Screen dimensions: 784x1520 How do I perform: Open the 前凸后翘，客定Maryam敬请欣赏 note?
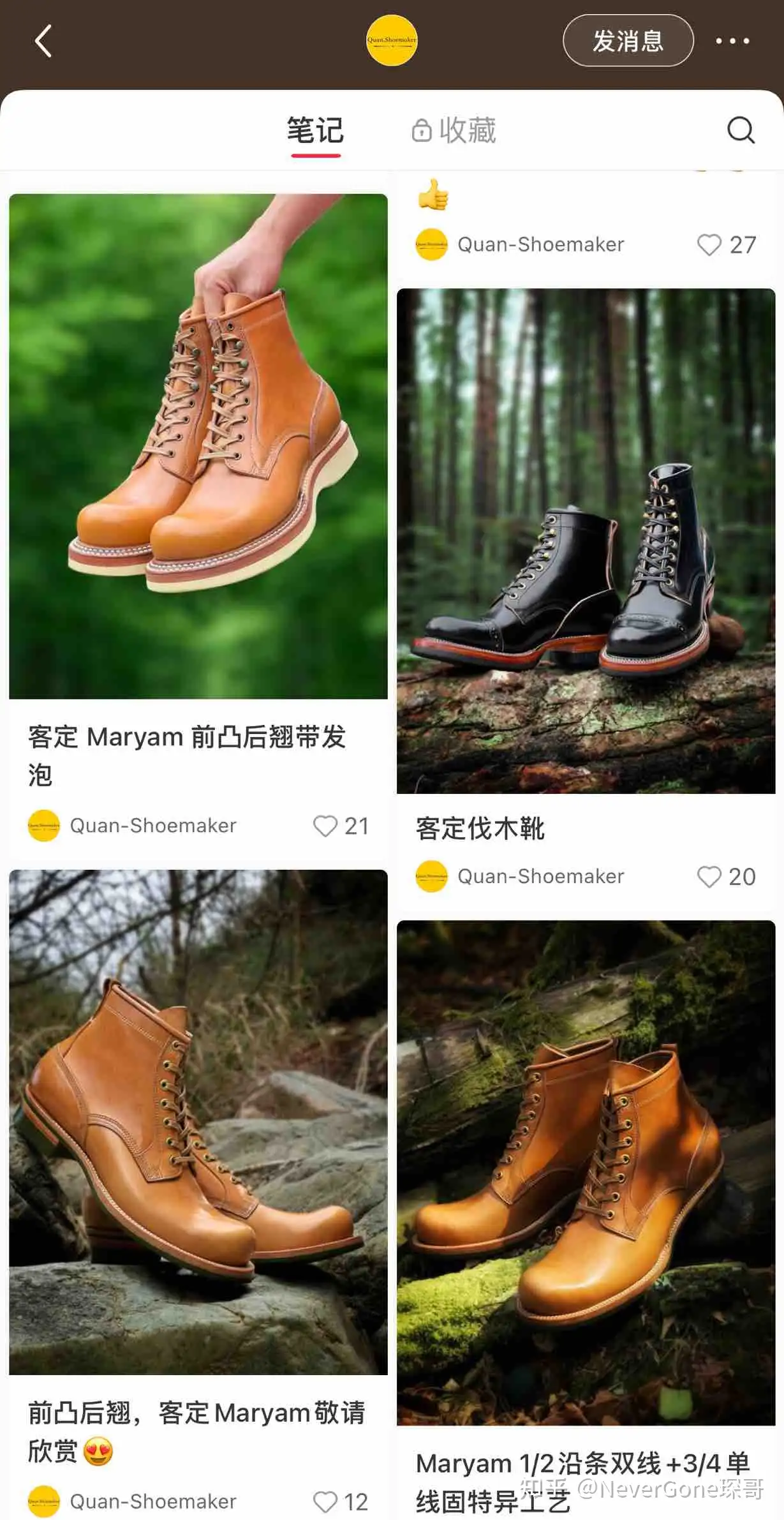[x=198, y=1122]
